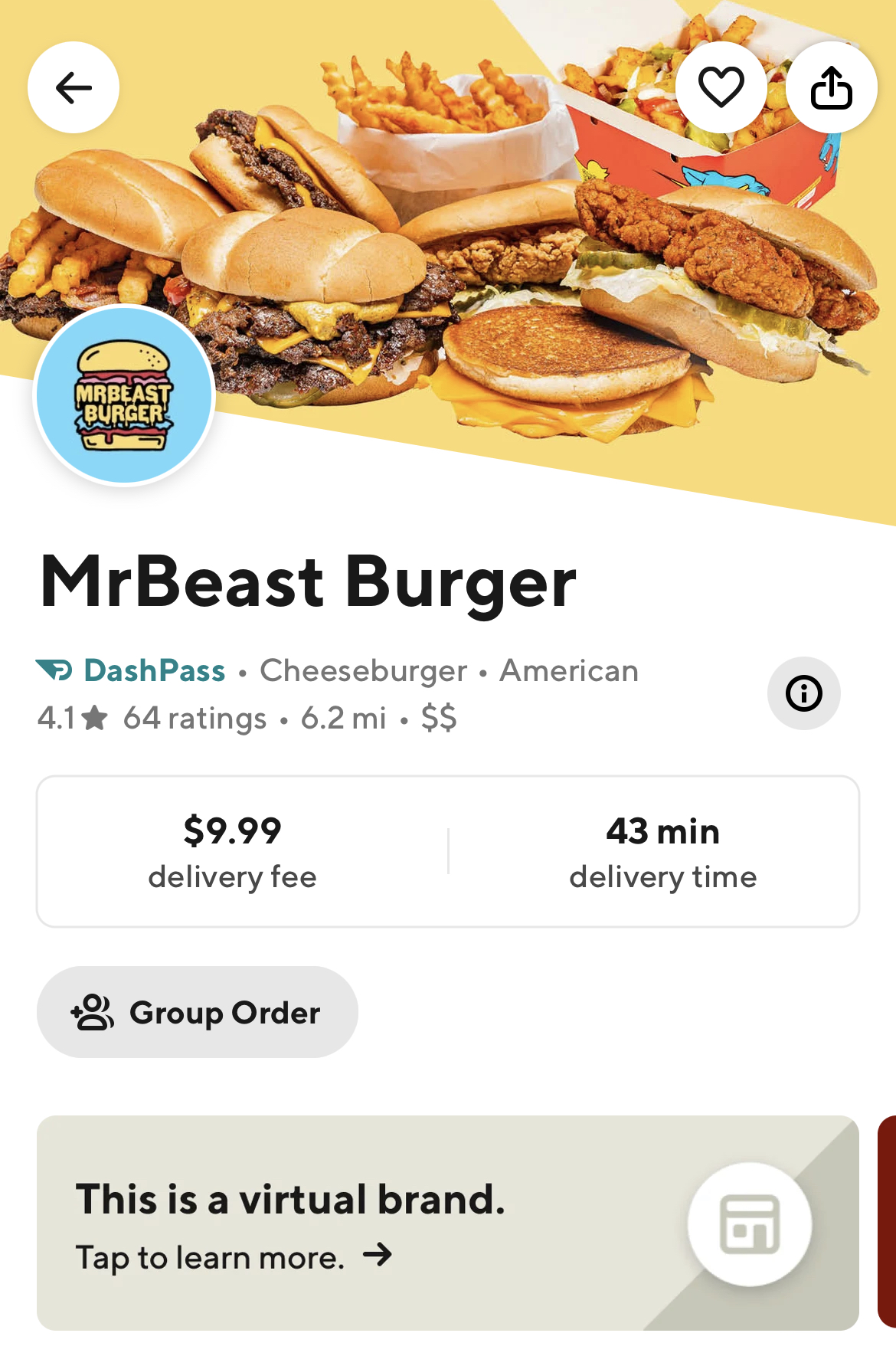Open the store info icon
896x1356 pixels.
coord(803,693)
